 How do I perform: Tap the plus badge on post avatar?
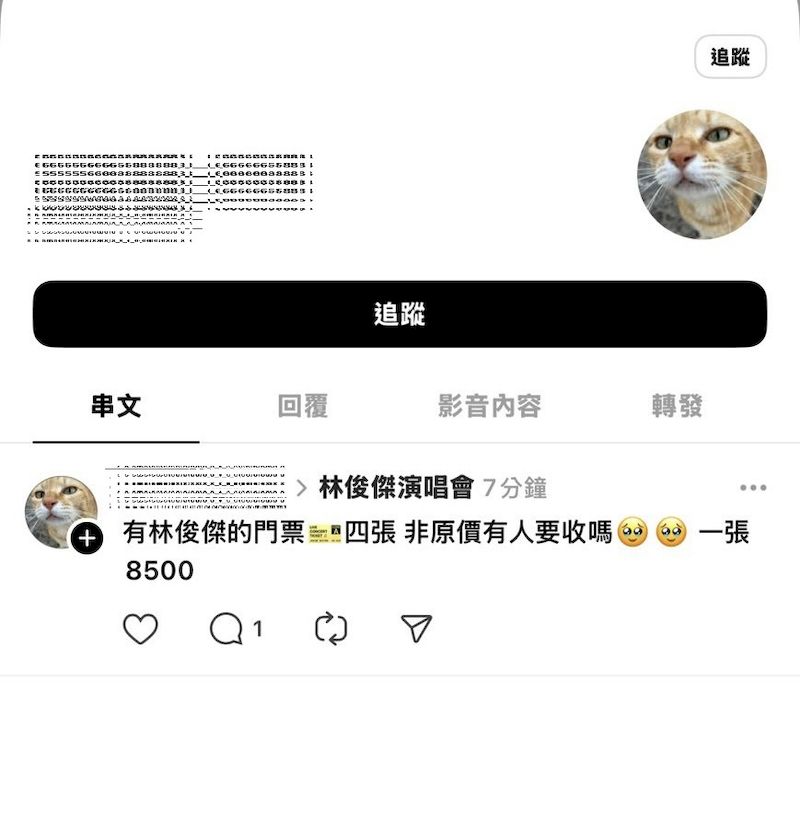[x=87, y=539]
